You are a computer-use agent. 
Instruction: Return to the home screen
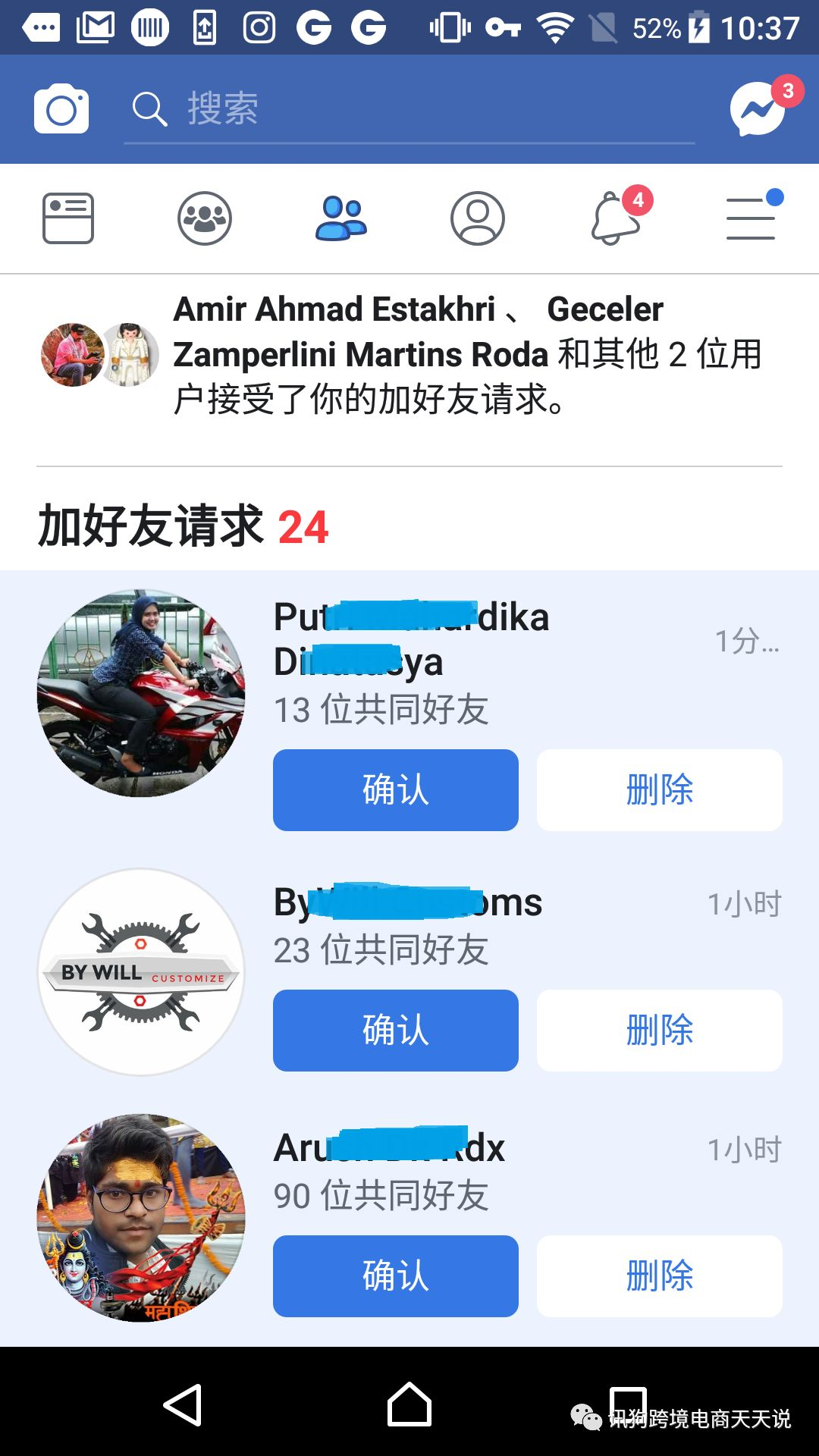[409, 1405]
